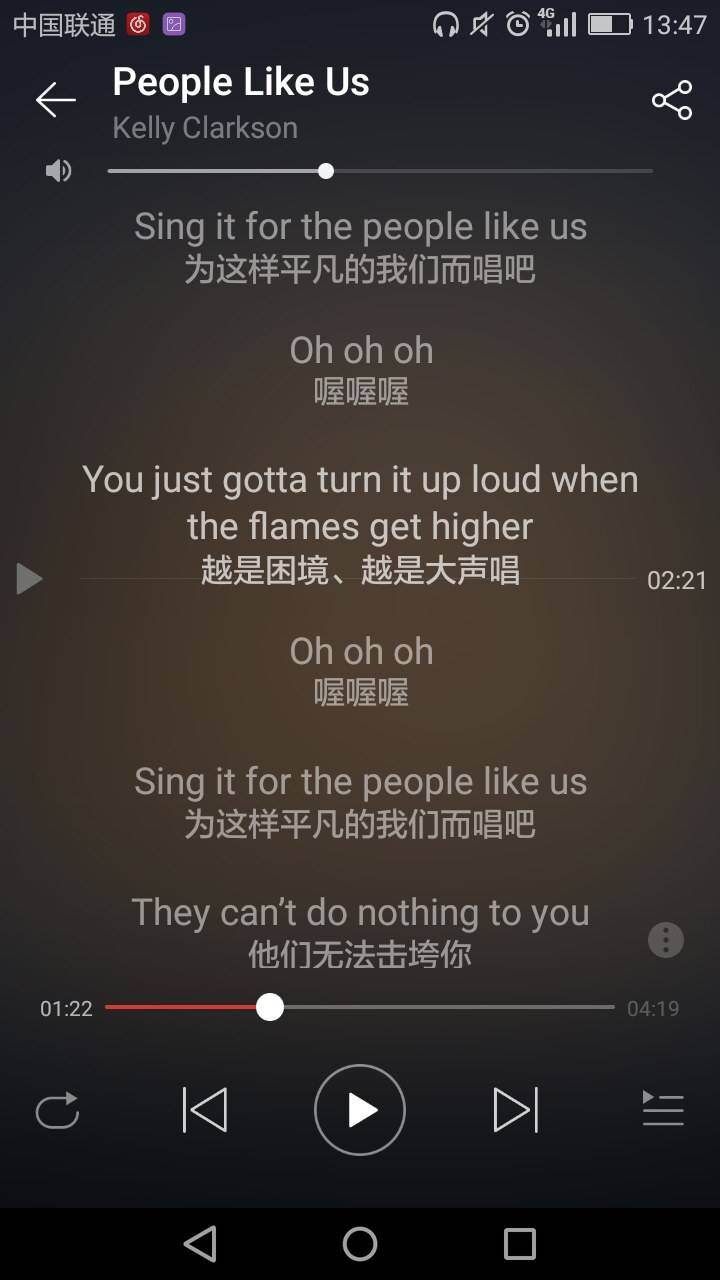Open recent apps from navigation bar
This screenshot has height=1280, width=720.
coord(519,1244)
